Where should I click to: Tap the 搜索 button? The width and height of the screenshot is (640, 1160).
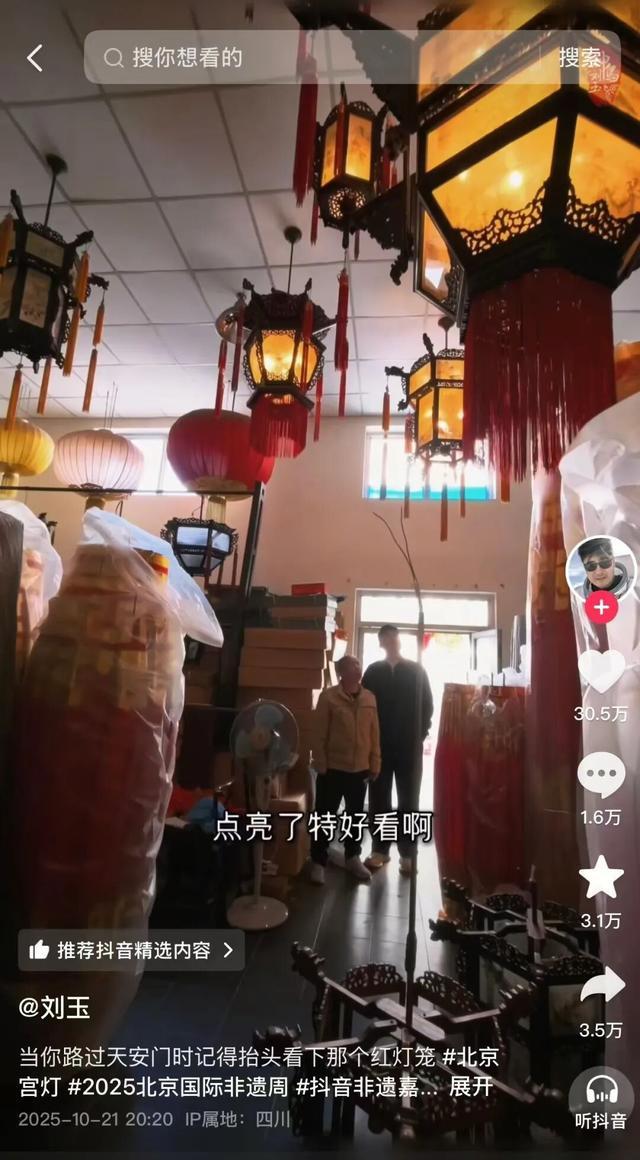580,57
